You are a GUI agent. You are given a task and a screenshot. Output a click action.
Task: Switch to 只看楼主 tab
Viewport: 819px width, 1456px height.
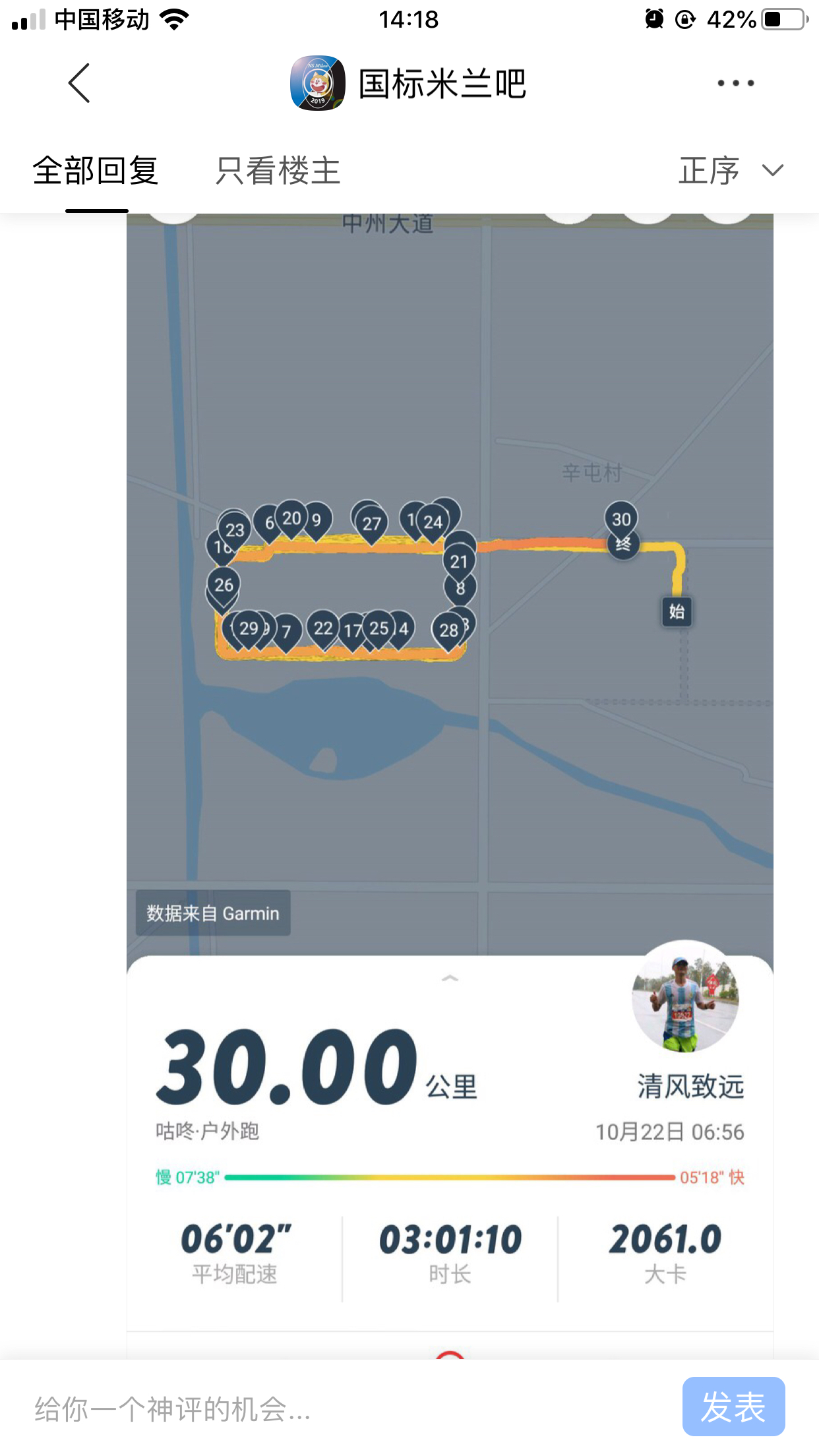point(278,171)
